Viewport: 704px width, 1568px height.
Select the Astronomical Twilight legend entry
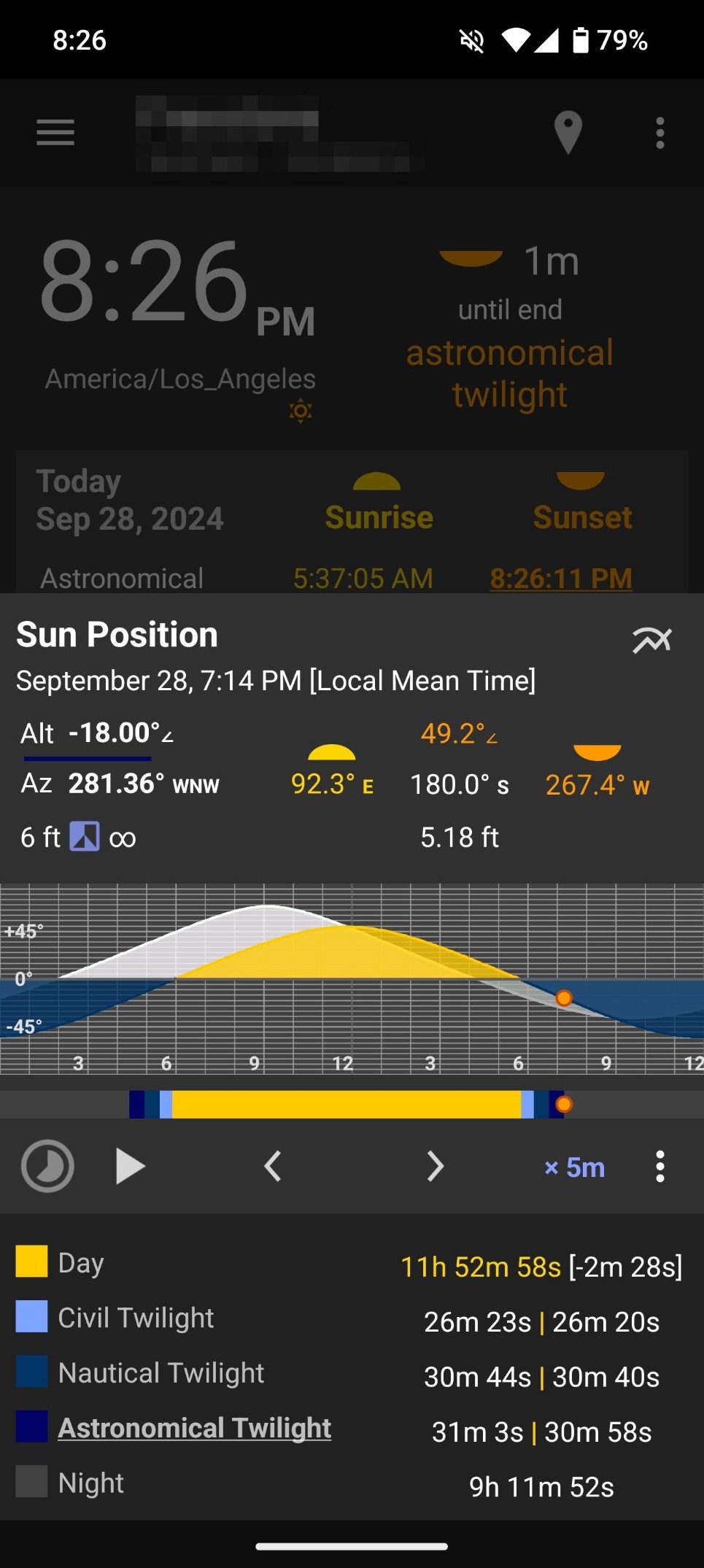tap(194, 1427)
